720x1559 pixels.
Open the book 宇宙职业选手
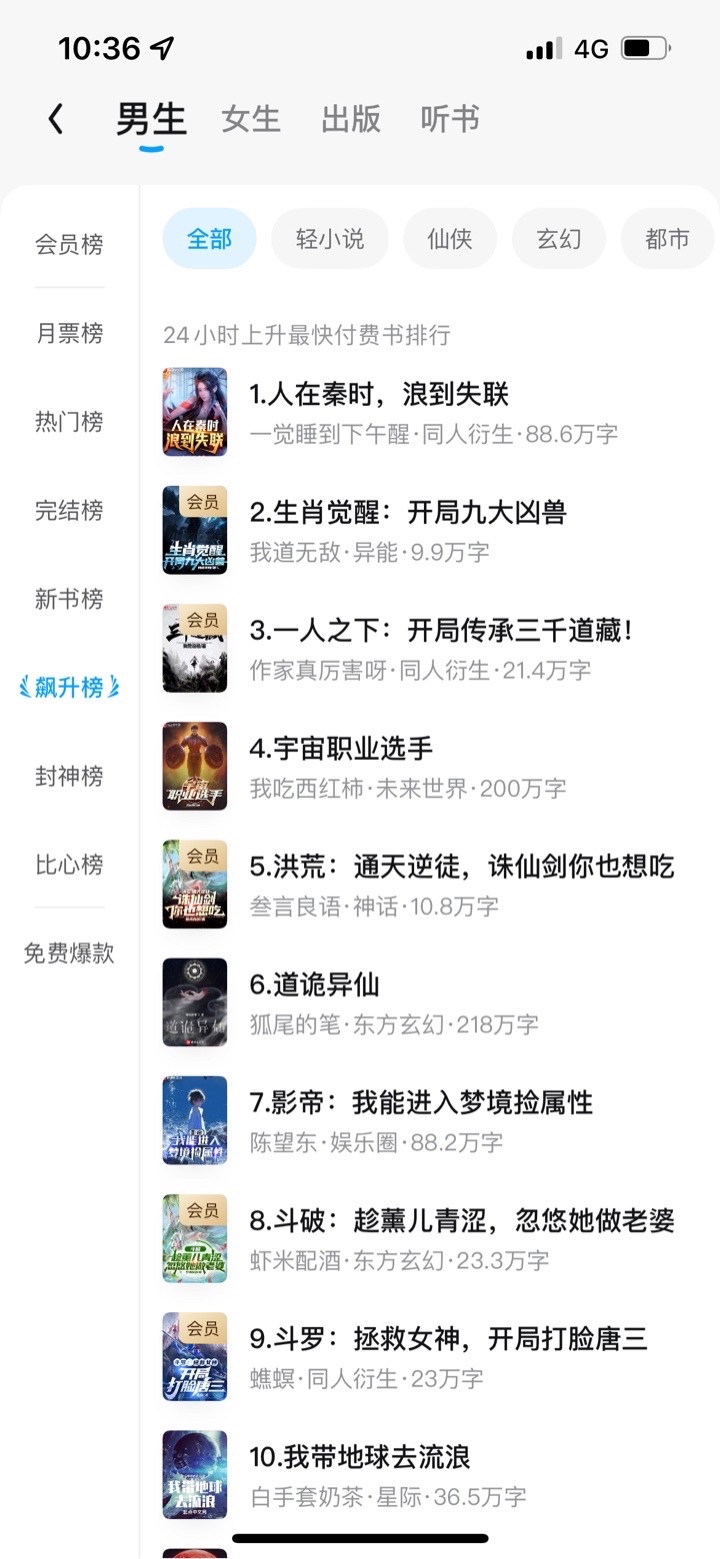342,749
